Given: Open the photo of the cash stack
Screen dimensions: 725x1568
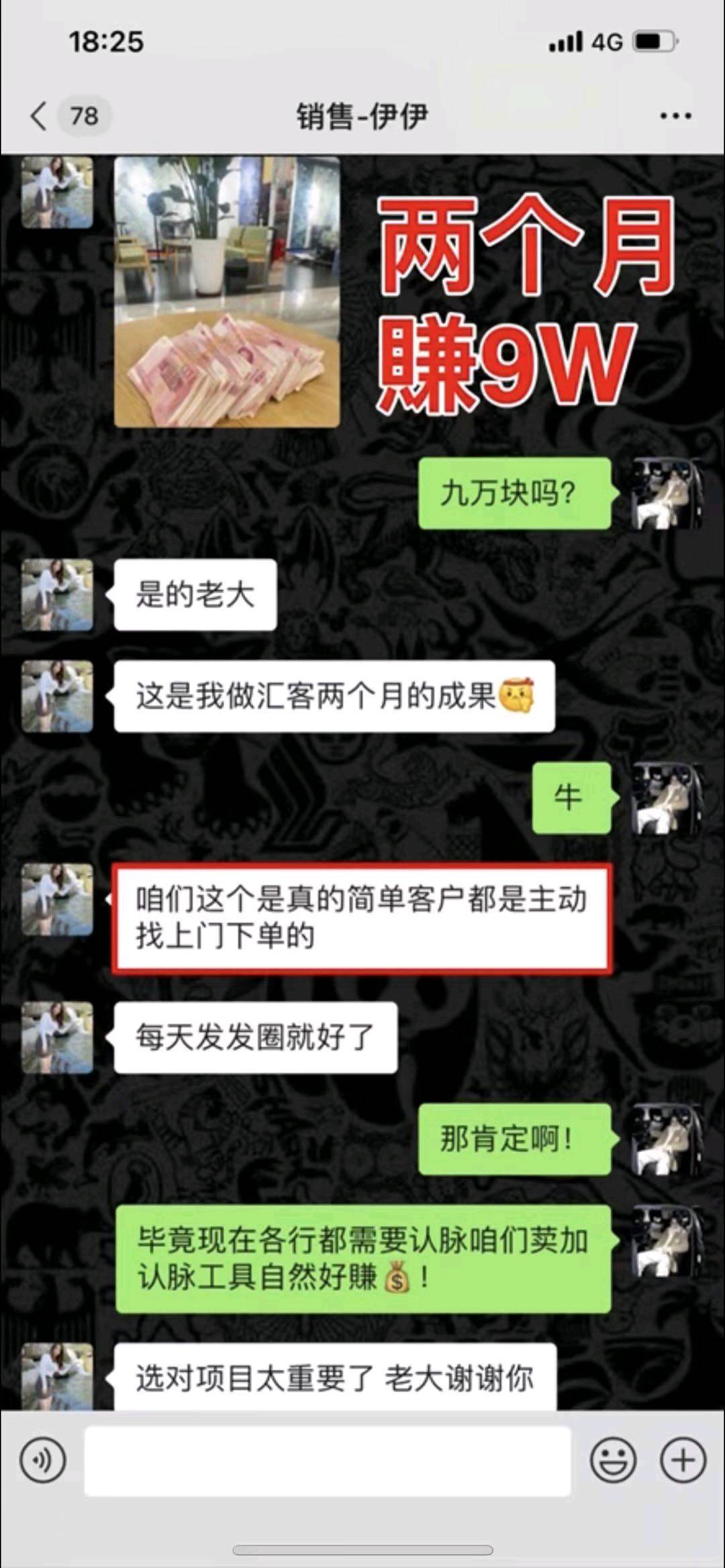Looking at the screenshot, I should 227,292.
